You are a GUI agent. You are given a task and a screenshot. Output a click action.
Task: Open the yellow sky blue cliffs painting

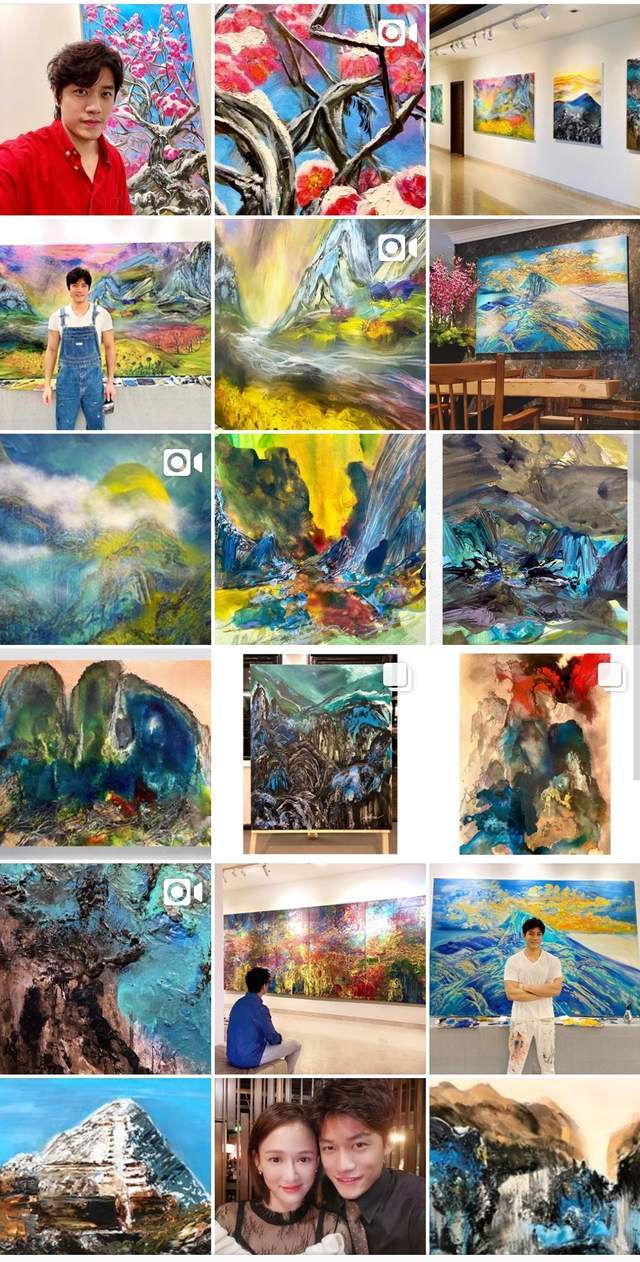(320, 538)
